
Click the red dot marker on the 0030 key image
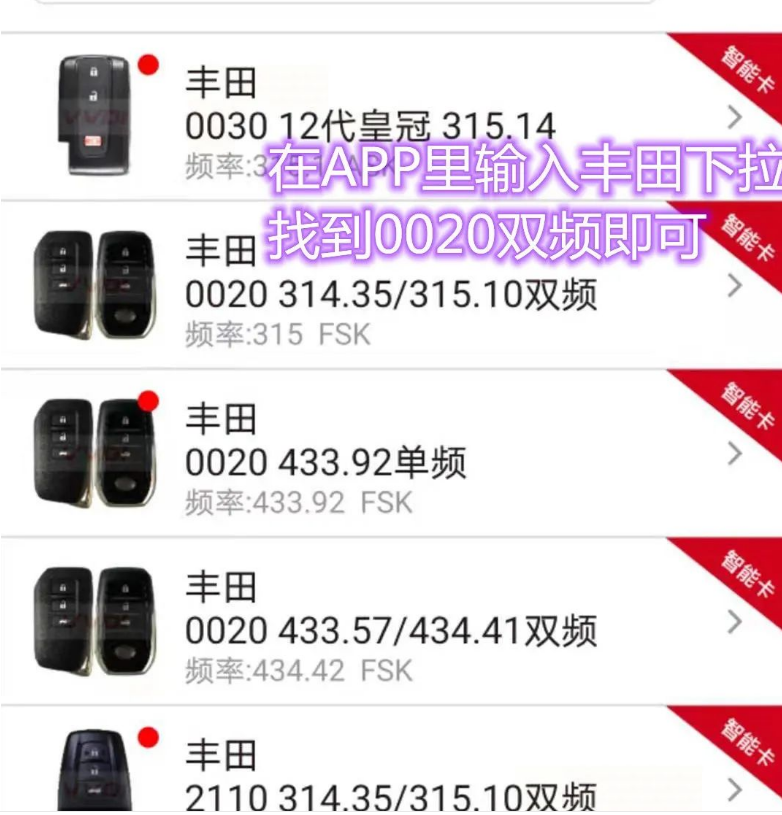[150, 67]
